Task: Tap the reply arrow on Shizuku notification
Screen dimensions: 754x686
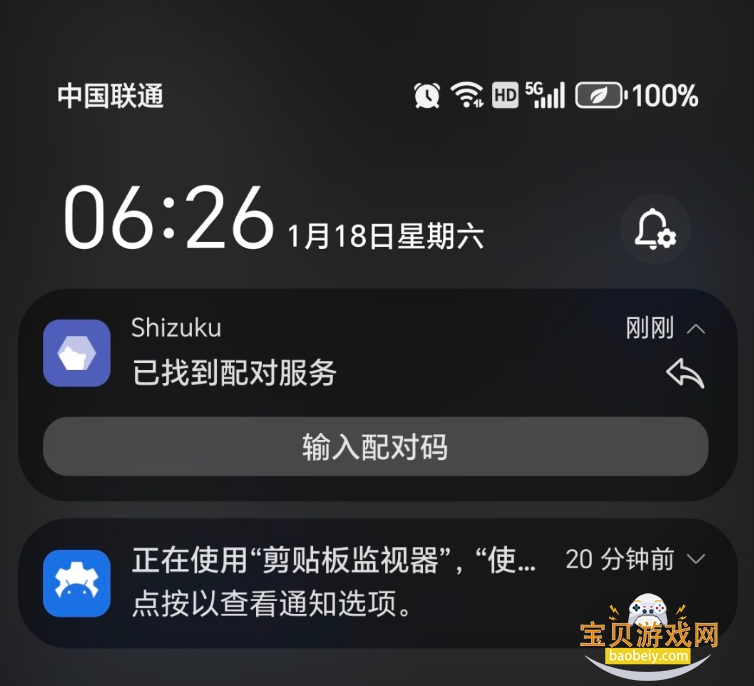Action: click(x=685, y=374)
